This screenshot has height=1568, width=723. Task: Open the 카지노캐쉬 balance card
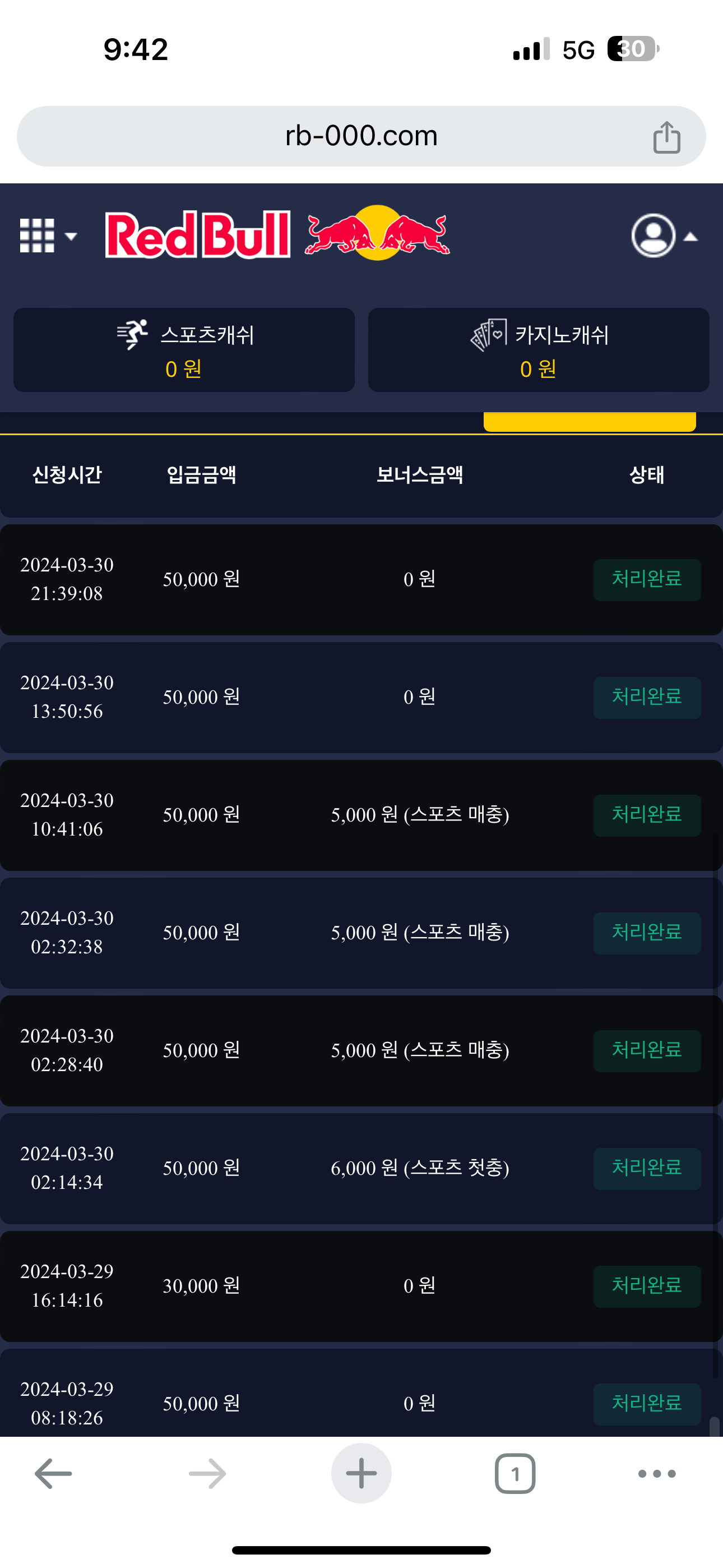(539, 350)
